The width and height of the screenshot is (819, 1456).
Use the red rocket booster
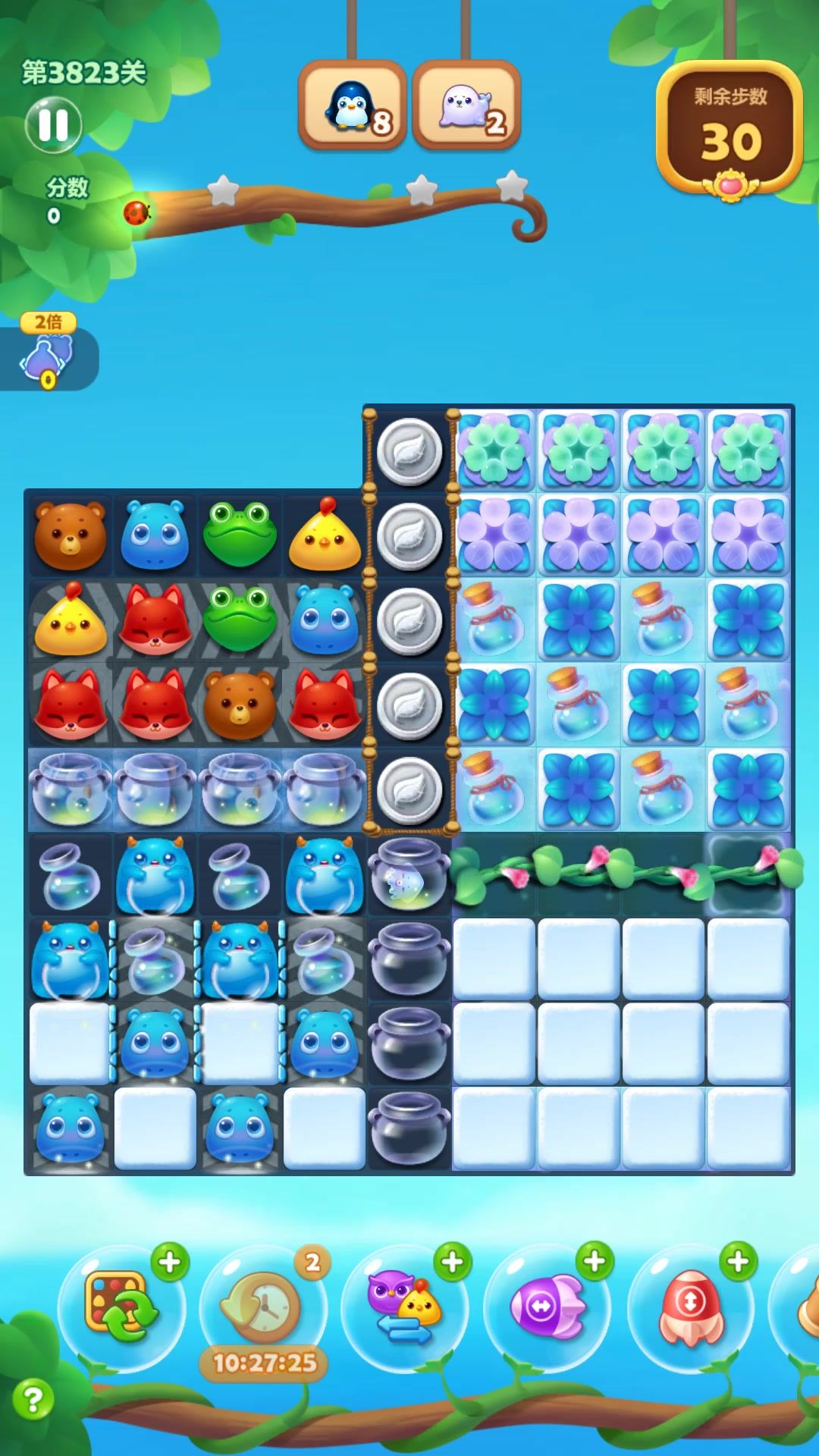coord(690,1307)
